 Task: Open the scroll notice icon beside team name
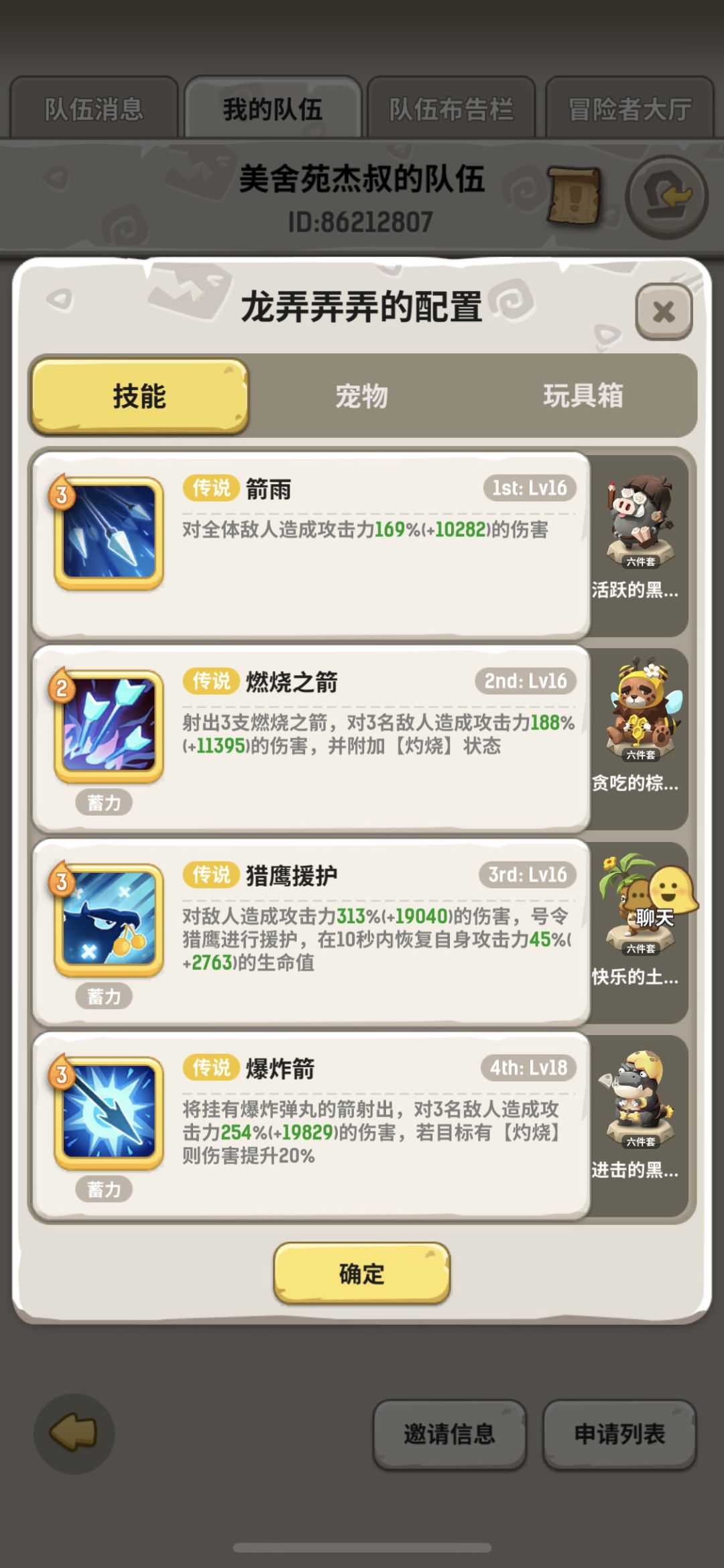coord(579,193)
